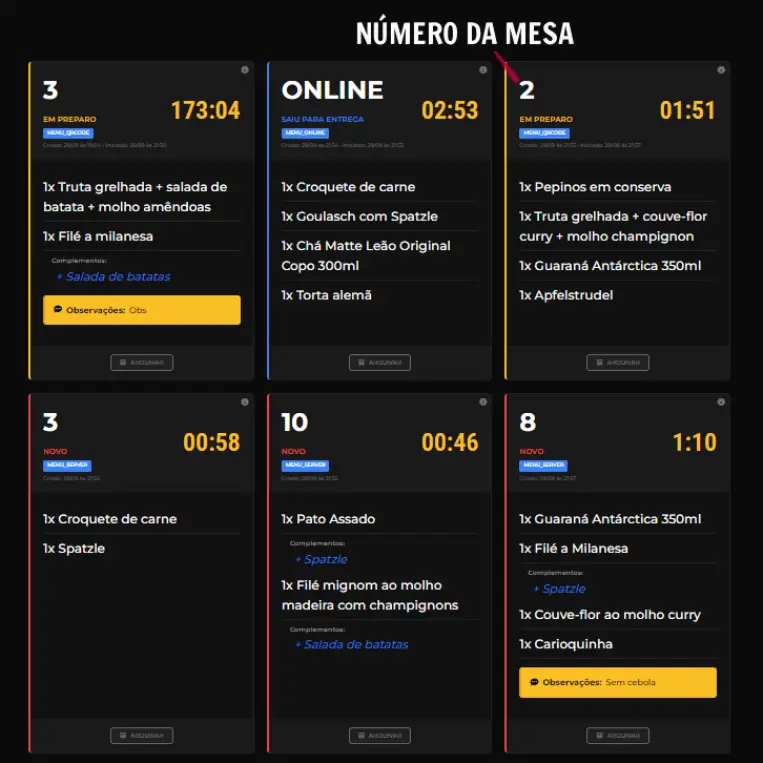Open info icon on the new Spatzle table 3 card

[245, 402]
